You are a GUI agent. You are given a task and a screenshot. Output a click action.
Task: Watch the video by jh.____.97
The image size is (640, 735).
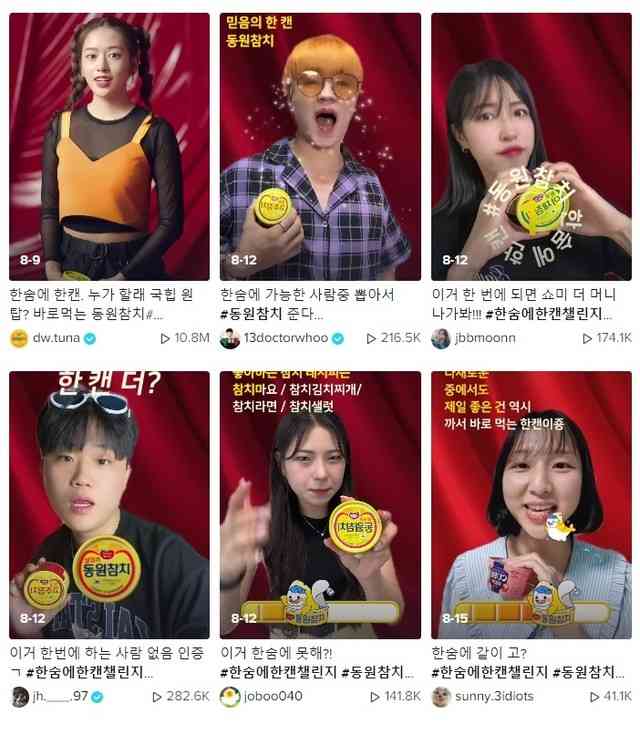point(109,505)
